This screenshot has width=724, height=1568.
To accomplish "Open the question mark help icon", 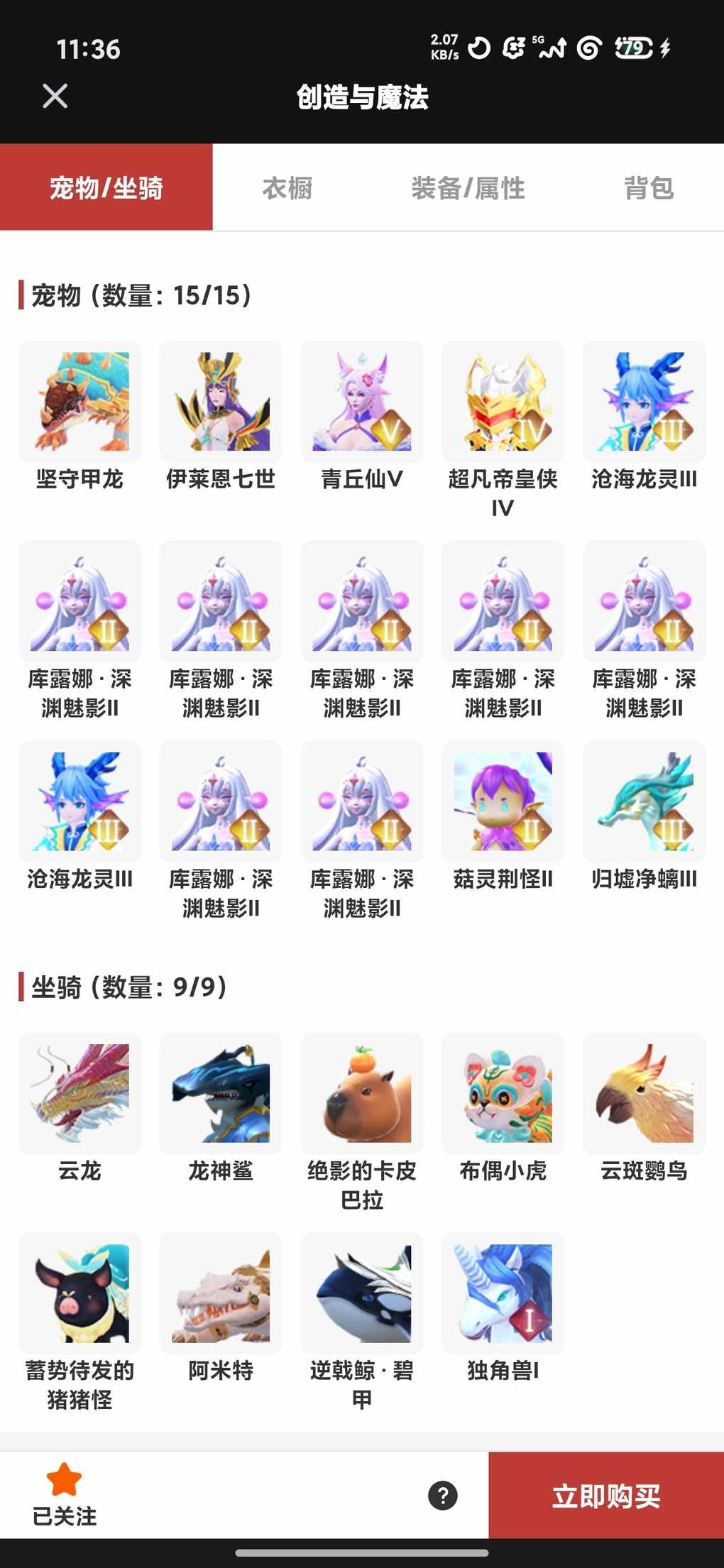I will click(x=443, y=1496).
